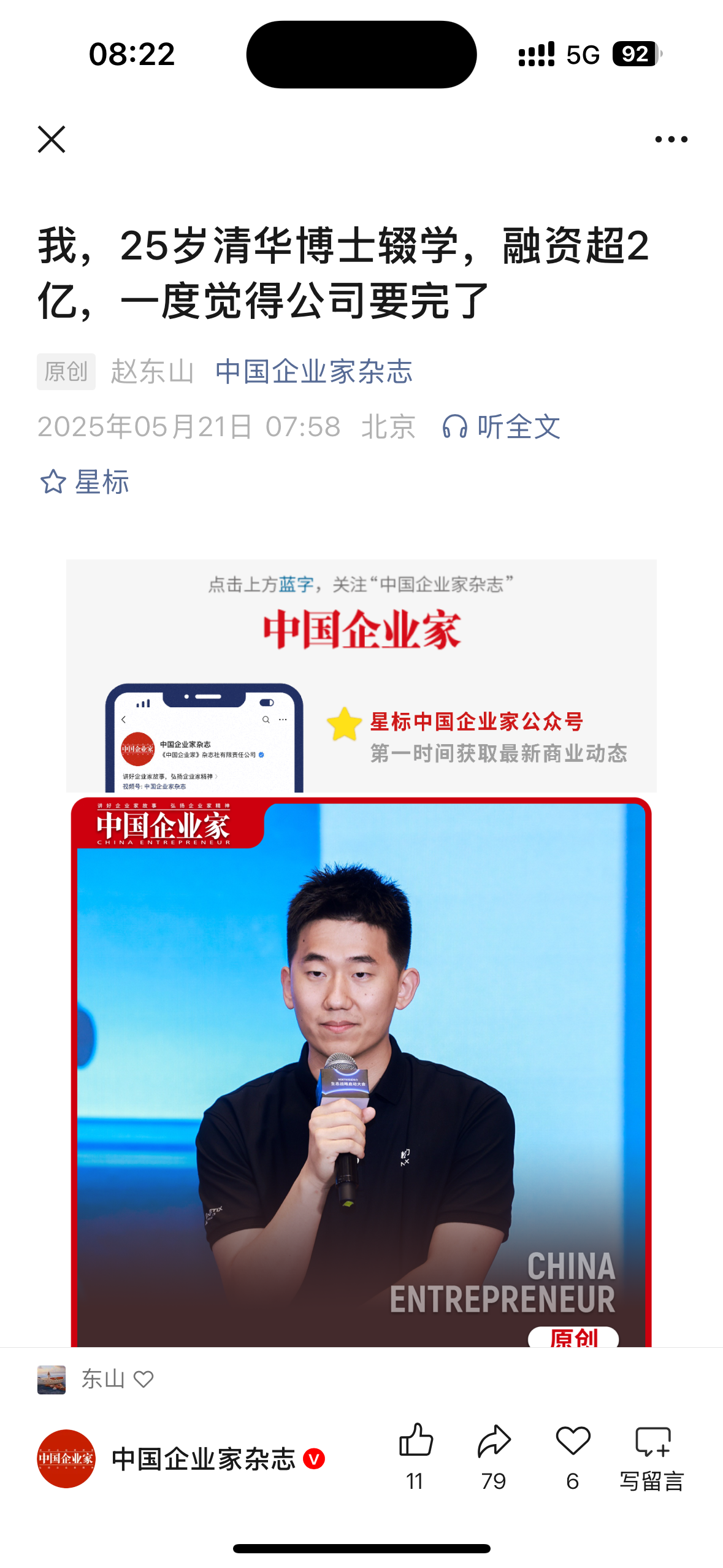
Task: Open the 中国企业家杂志 profile at bottom
Action: (181, 1459)
